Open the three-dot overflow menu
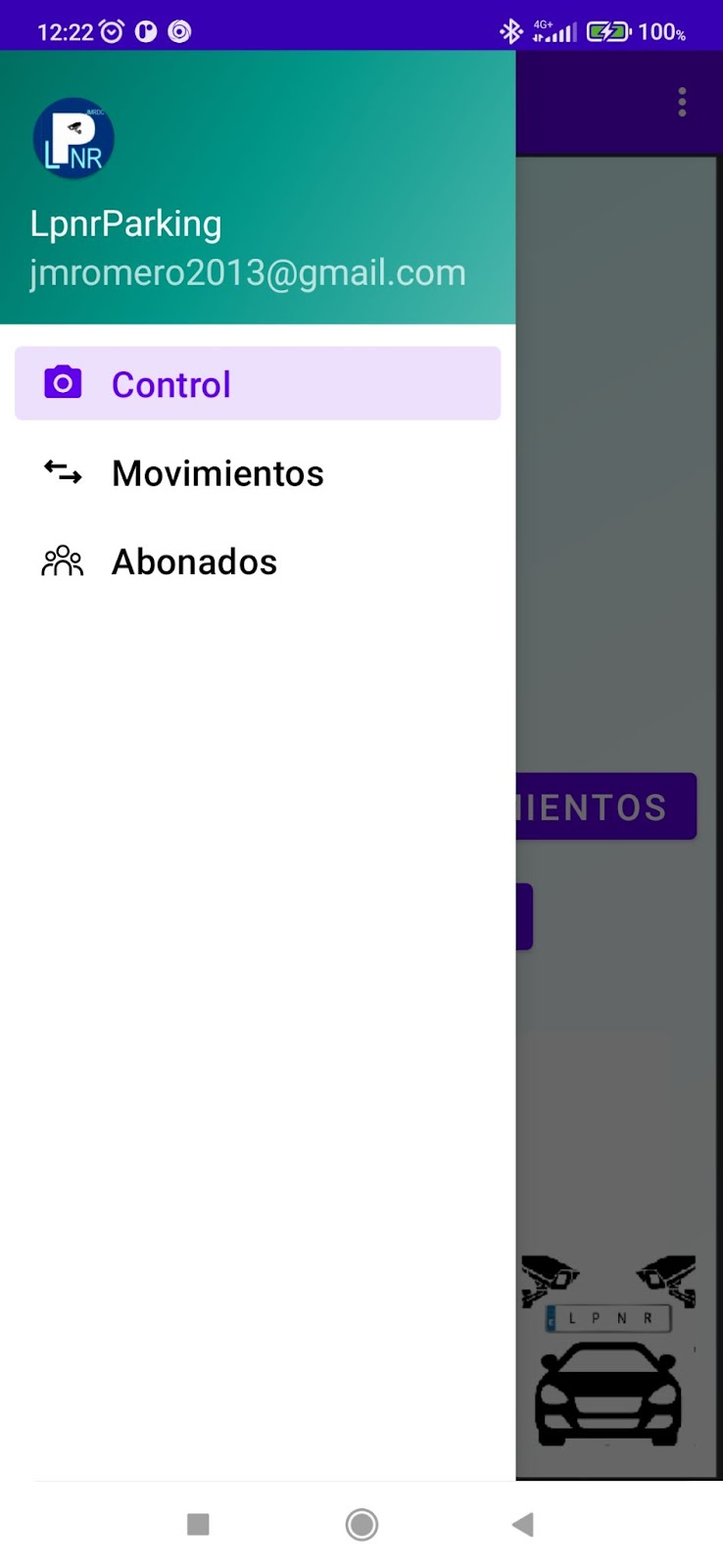723x1568 pixels. coord(682,102)
